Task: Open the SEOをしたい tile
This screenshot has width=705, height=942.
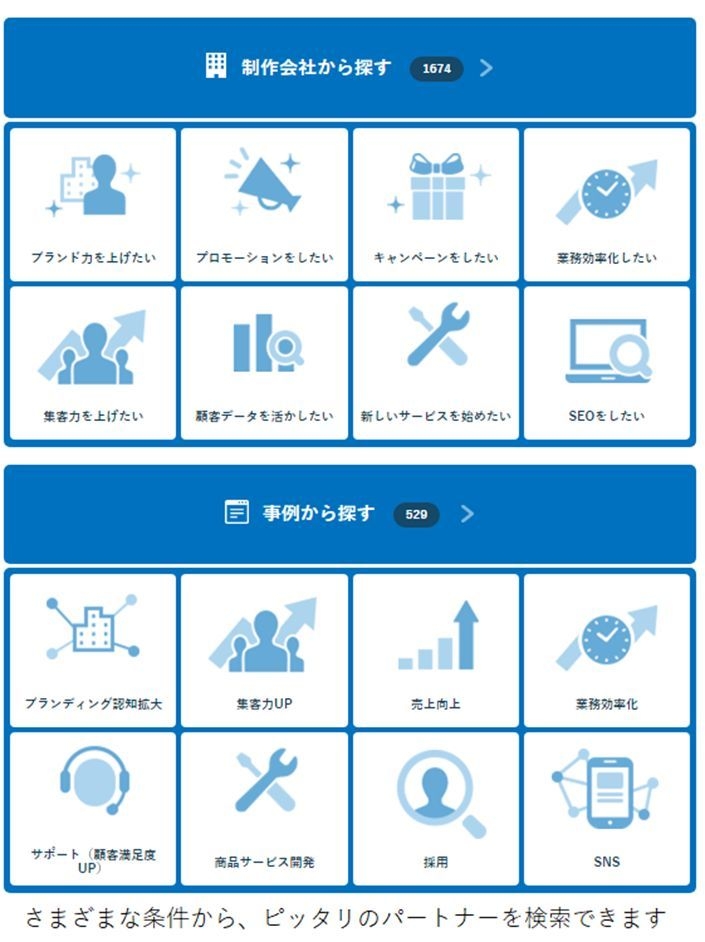Action: point(607,363)
